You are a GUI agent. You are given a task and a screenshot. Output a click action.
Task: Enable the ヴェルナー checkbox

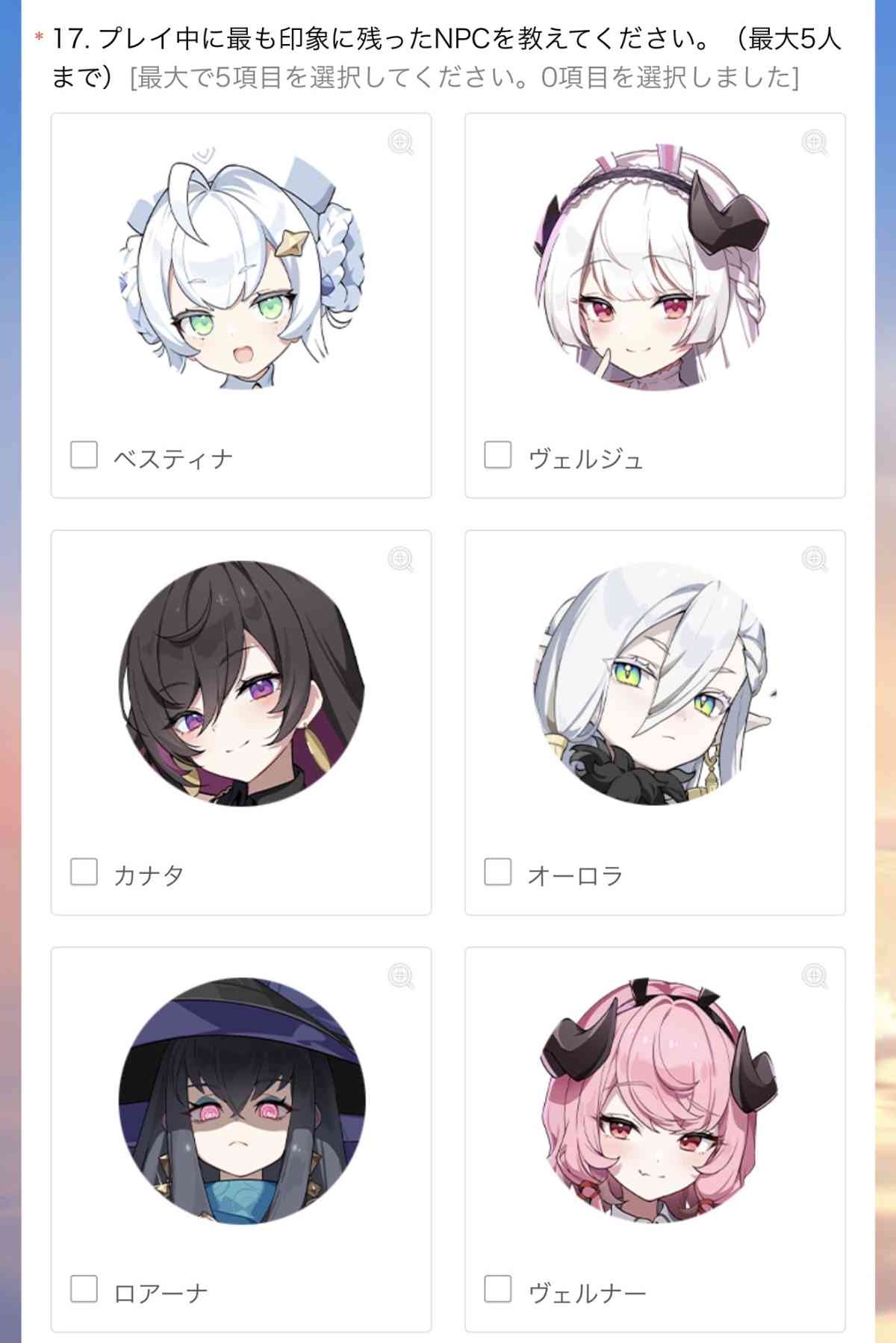click(498, 1289)
